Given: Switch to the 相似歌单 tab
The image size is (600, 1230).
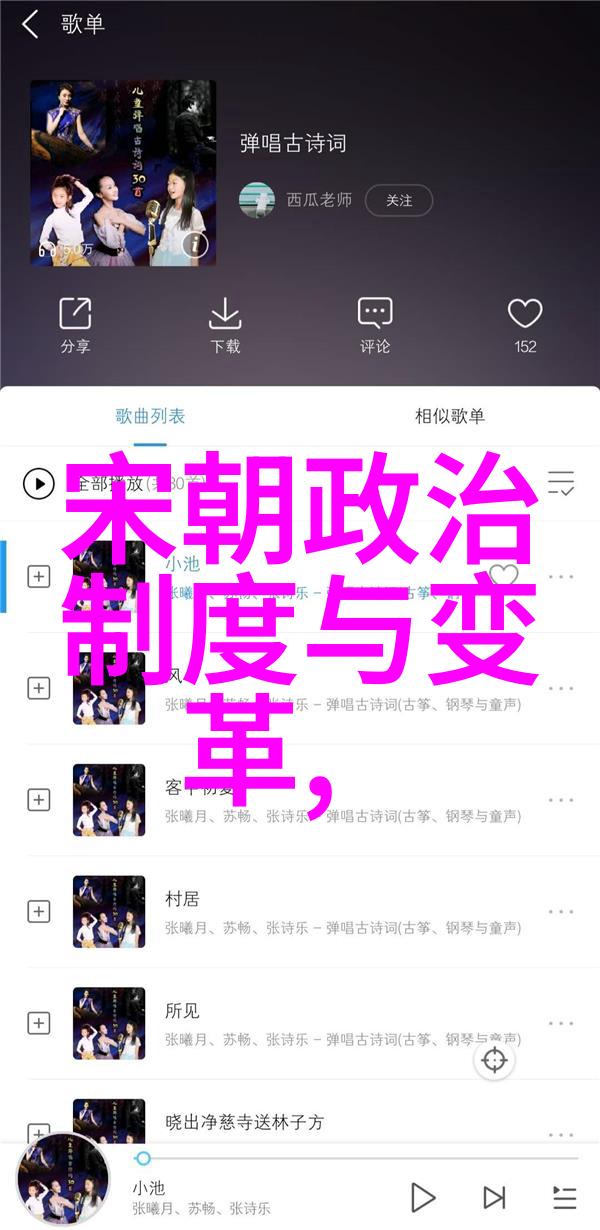Looking at the screenshot, I should [449, 416].
